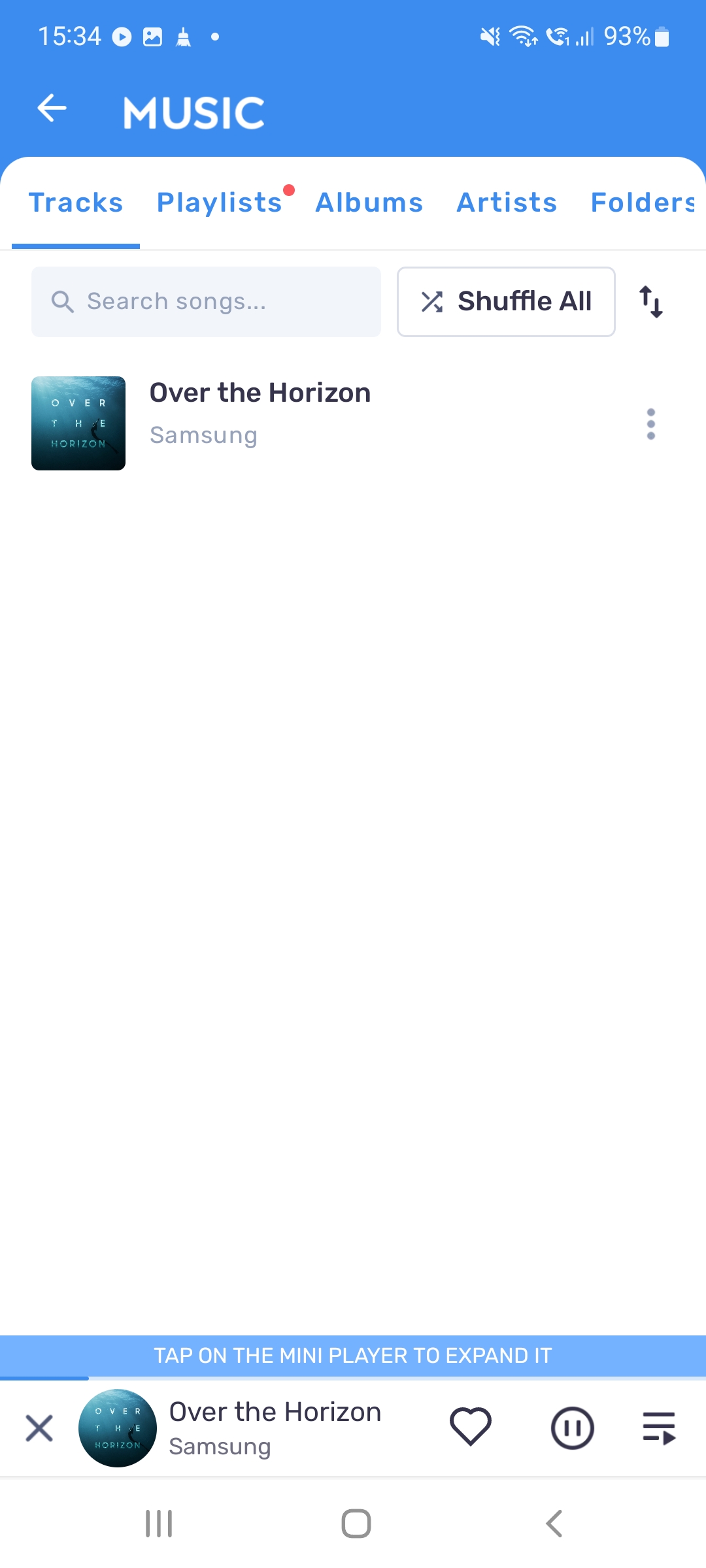
Task: Favorite the current song with the heart
Action: click(470, 1428)
